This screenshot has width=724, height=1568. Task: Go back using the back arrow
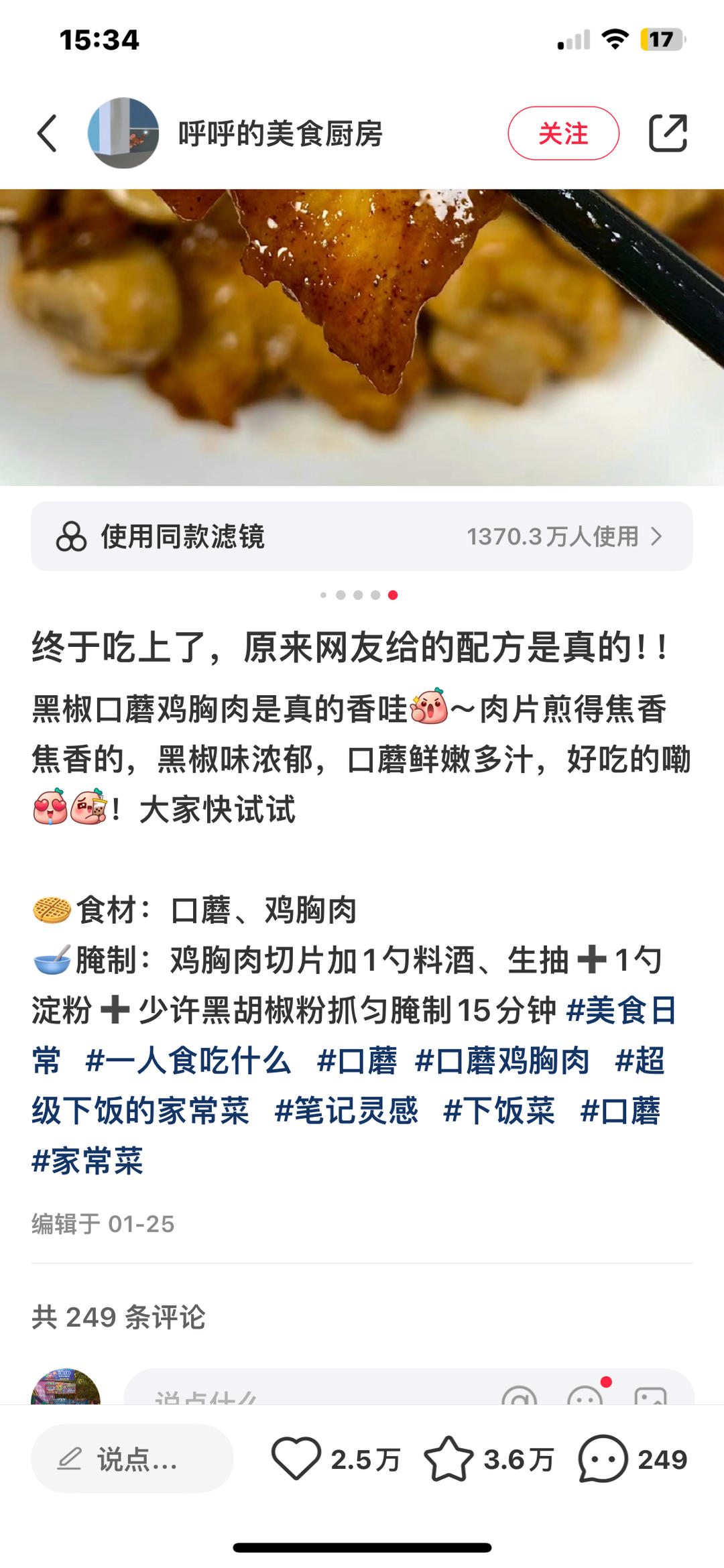pyautogui.click(x=47, y=133)
